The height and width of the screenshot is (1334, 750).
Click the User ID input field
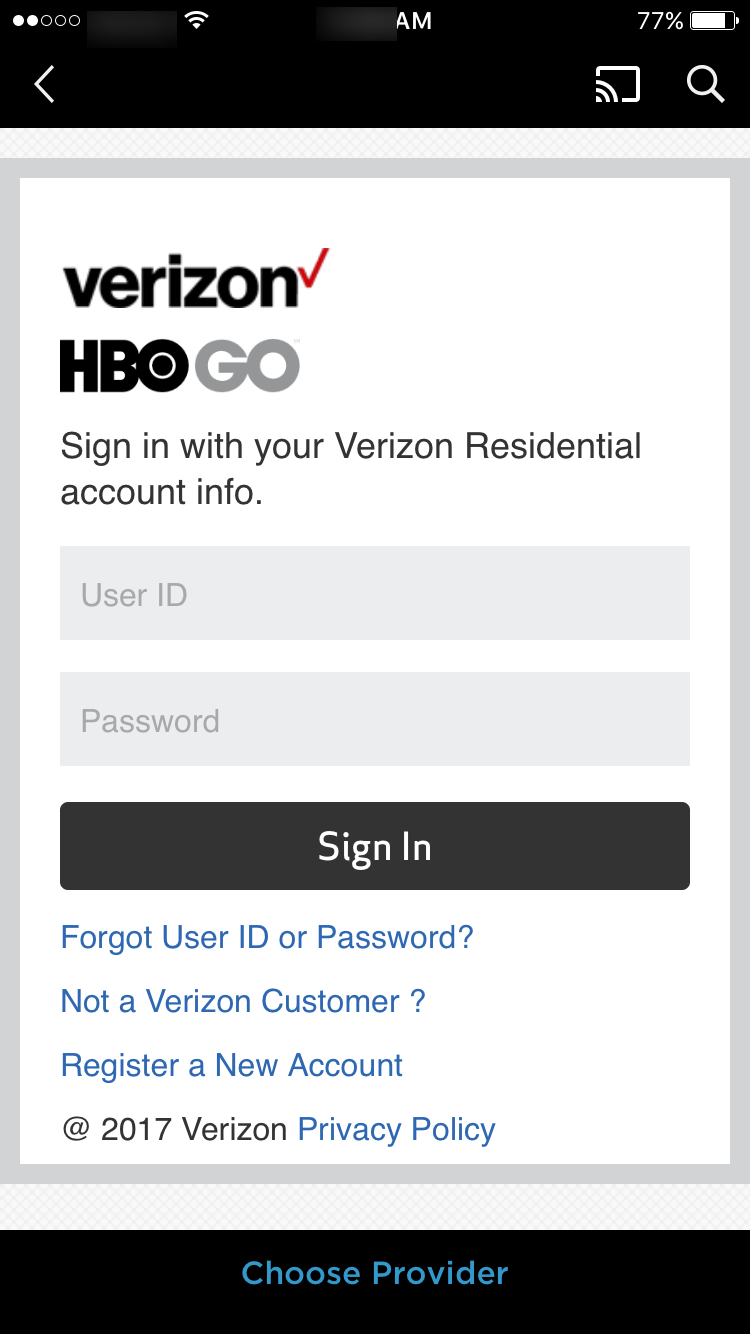click(375, 592)
